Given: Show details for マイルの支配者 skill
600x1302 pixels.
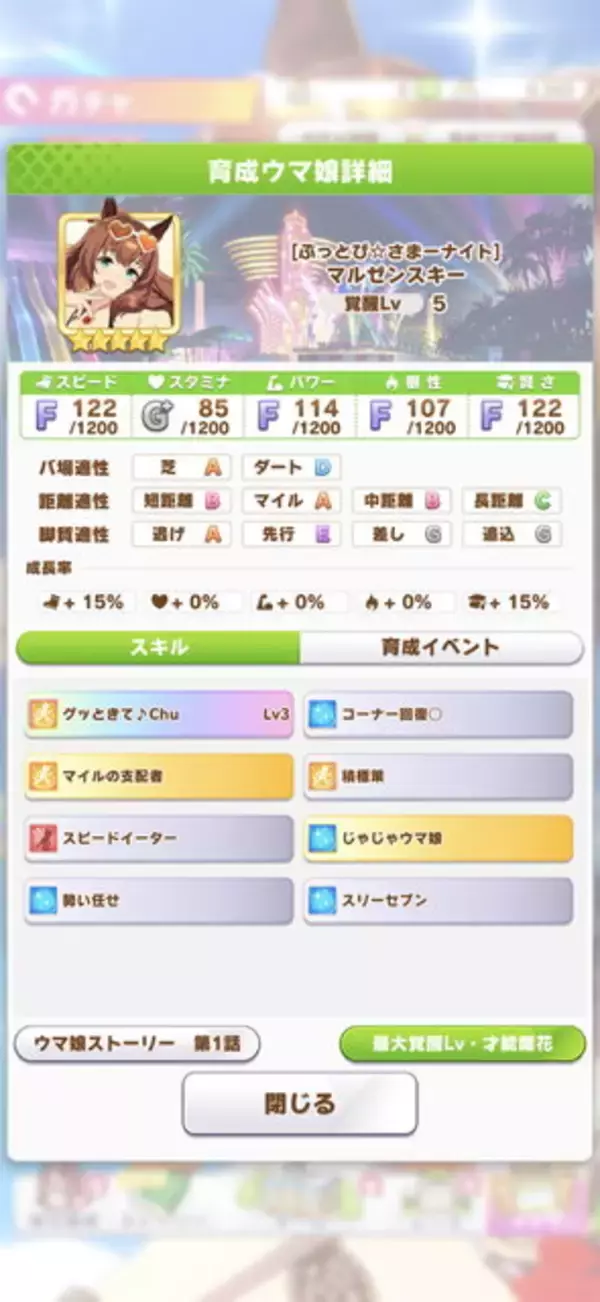Looking at the screenshot, I should pyautogui.click(x=159, y=777).
